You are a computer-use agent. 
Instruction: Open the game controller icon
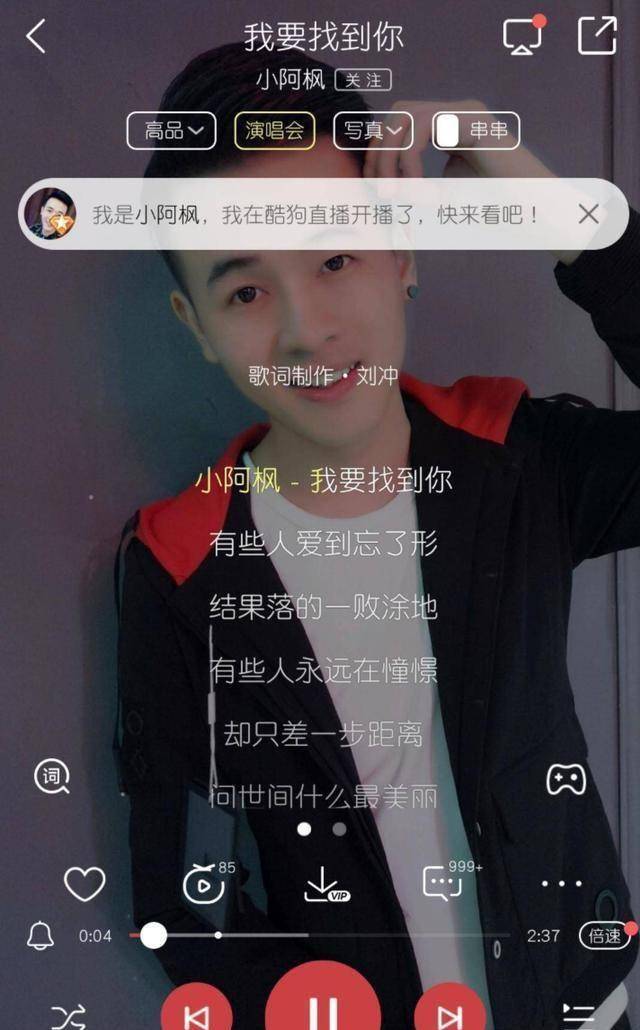(566, 779)
